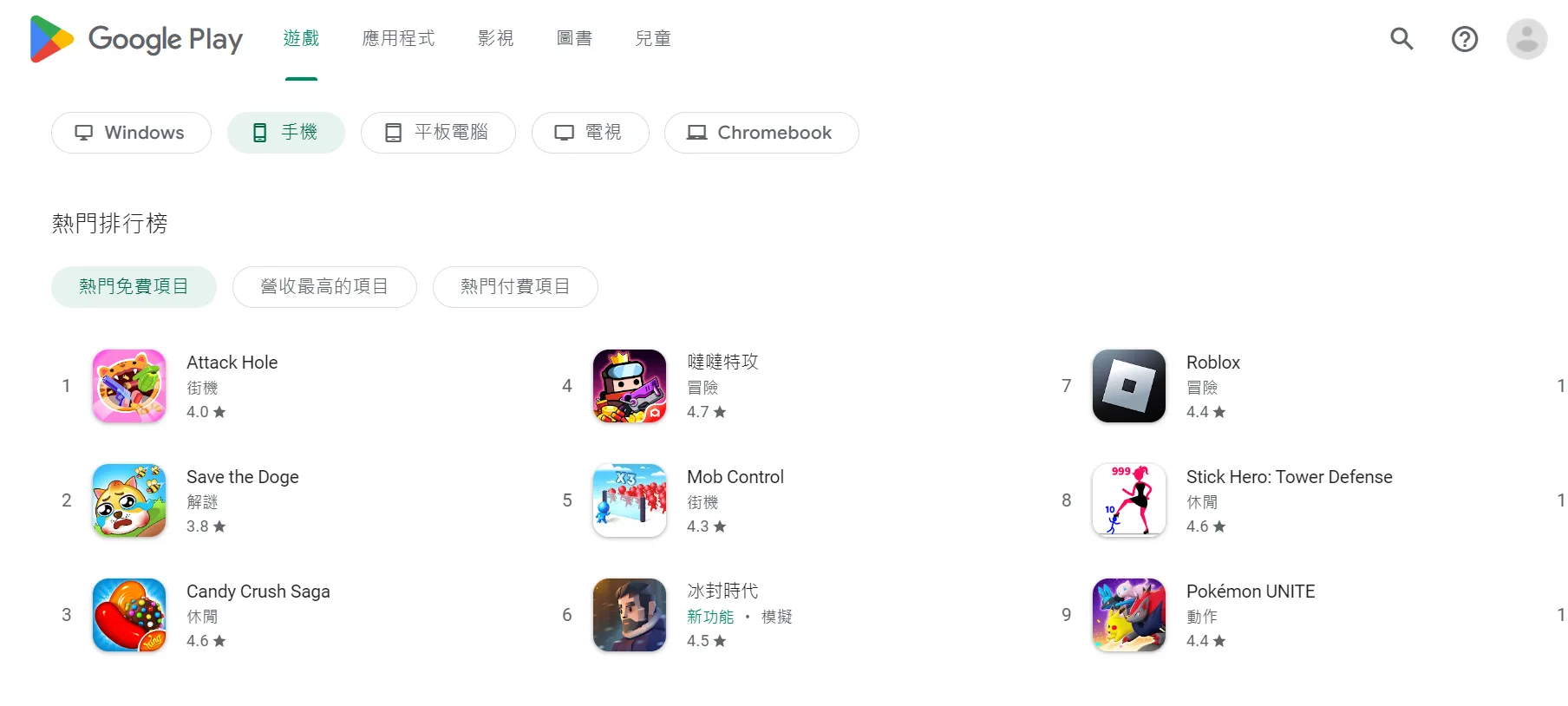Show 熱門付費項目 chart
Image resolution: width=1568 pixels, height=706 pixels.
pyautogui.click(x=515, y=287)
